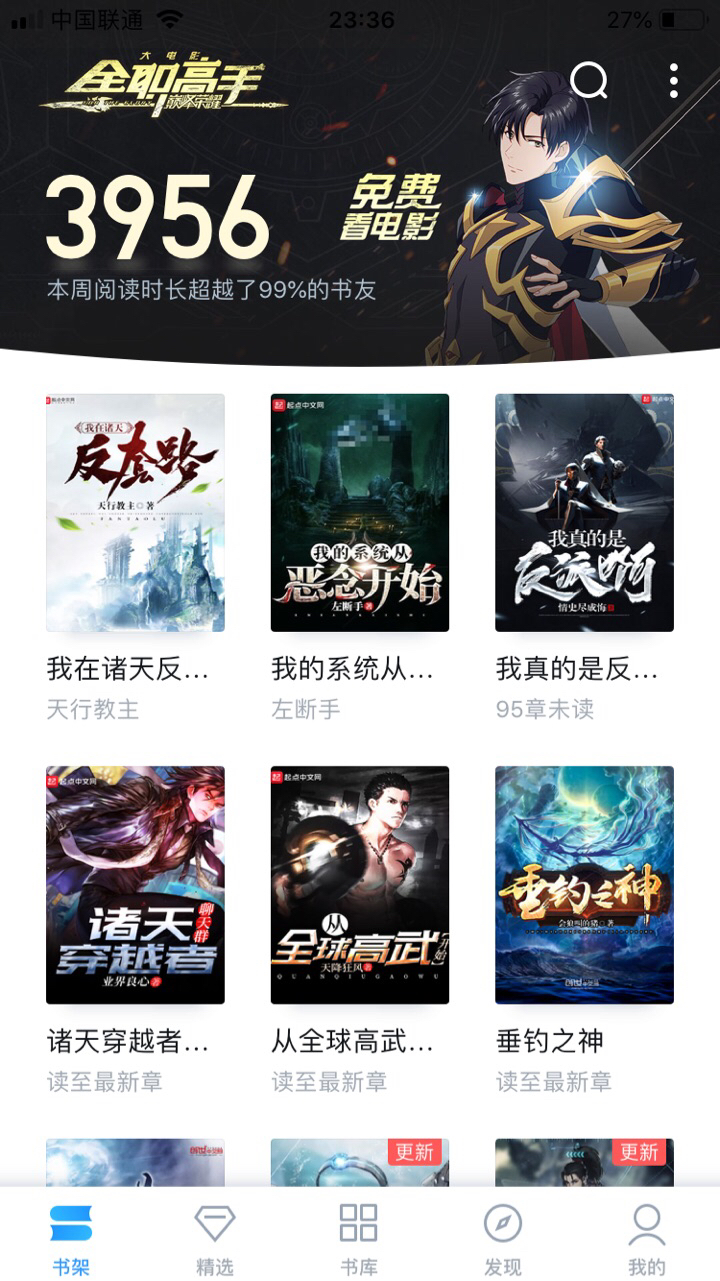The image size is (720, 1281).
Task: Open the three-dot overflow menu
Action: click(x=674, y=80)
